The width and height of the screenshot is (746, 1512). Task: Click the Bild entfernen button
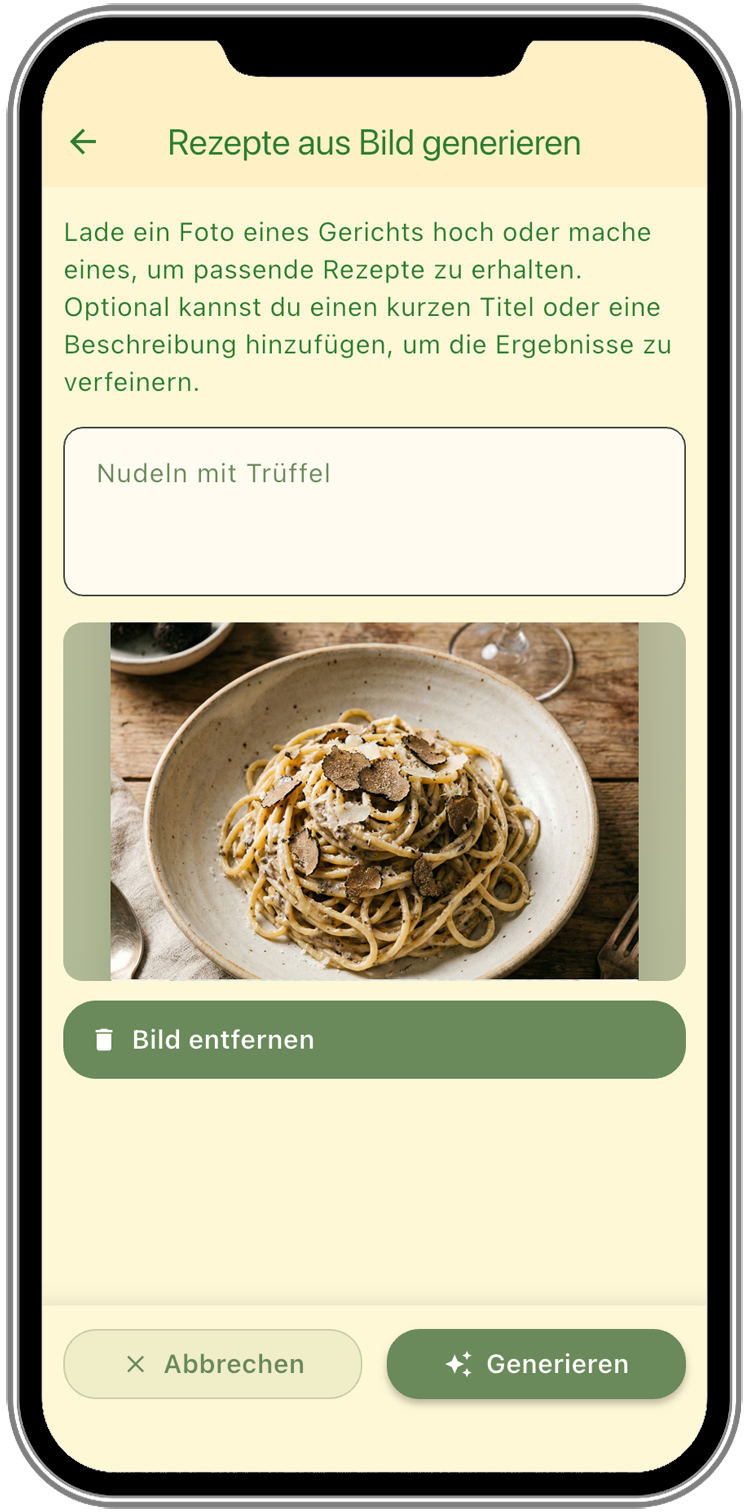[374, 1039]
